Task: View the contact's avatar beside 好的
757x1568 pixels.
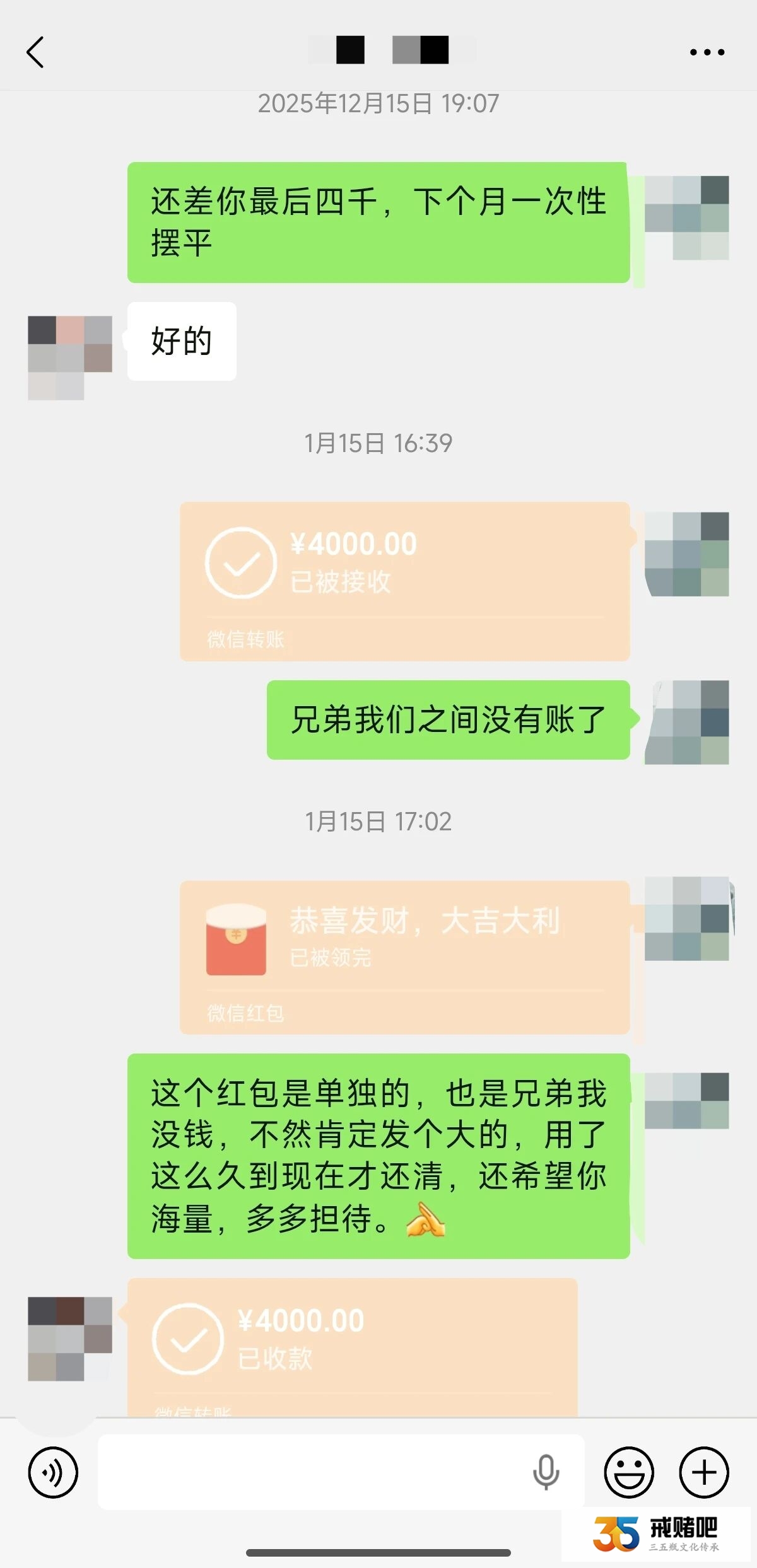Action: (x=69, y=357)
